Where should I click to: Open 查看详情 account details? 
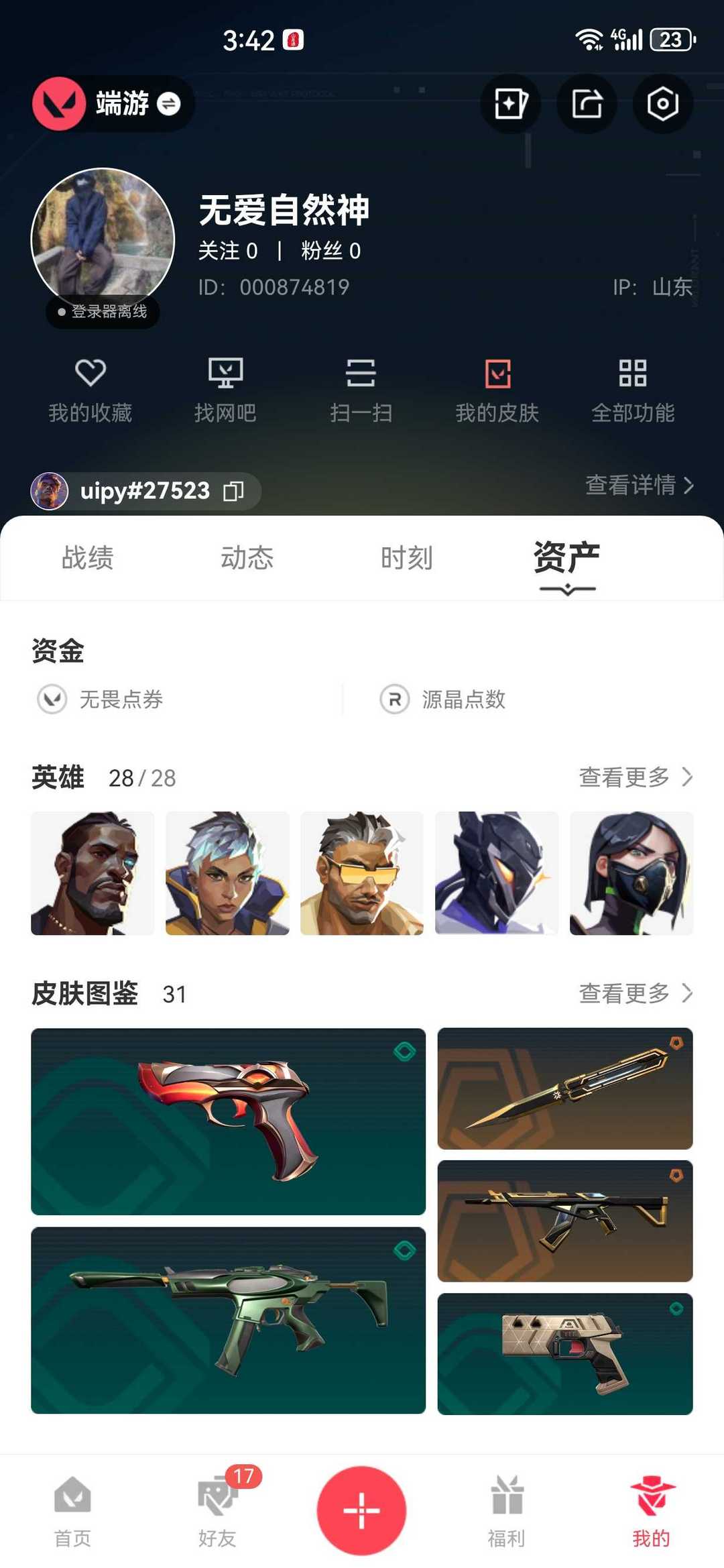tap(639, 485)
